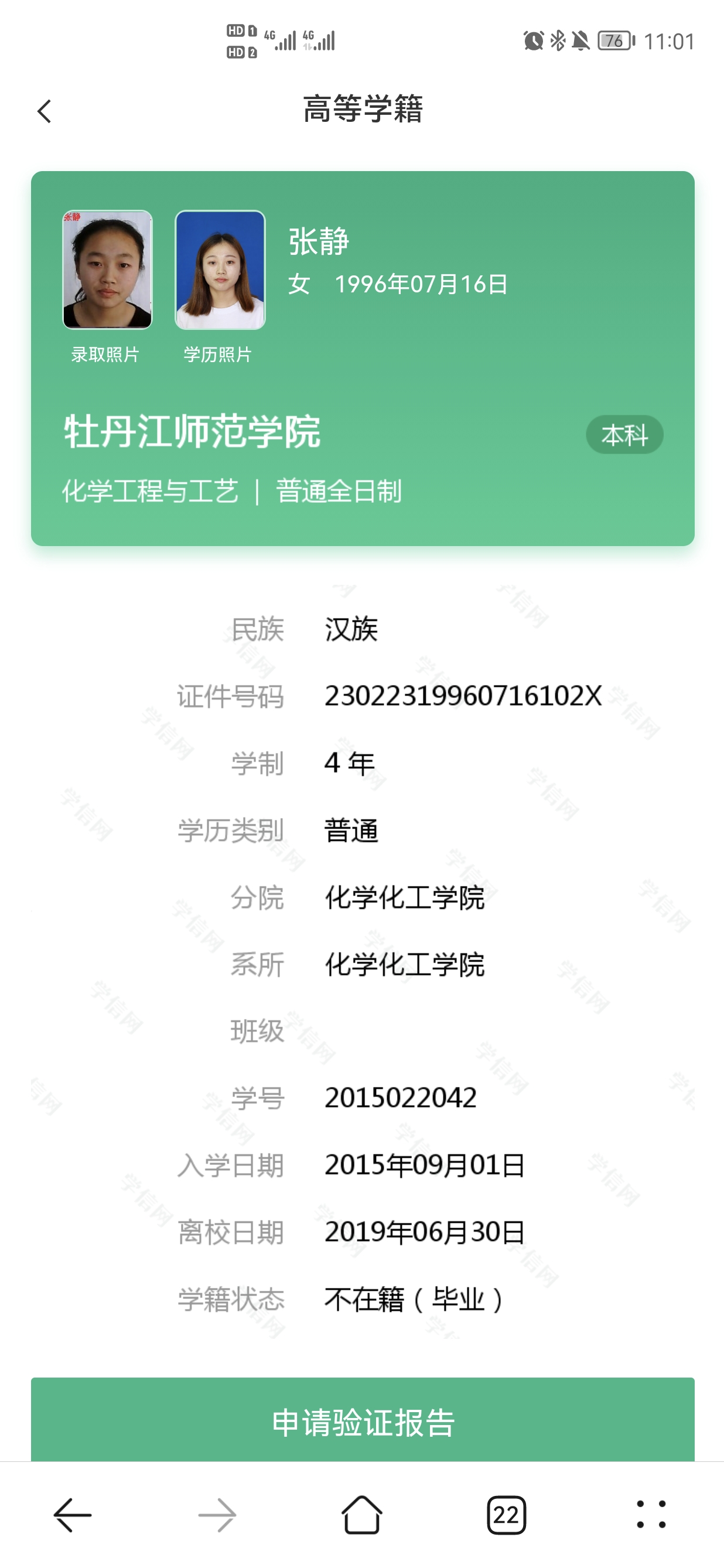Image resolution: width=724 pixels, height=1568 pixels.
Task: Navigate back with the browser back arrow
Action: click(x=73, y=1515)
